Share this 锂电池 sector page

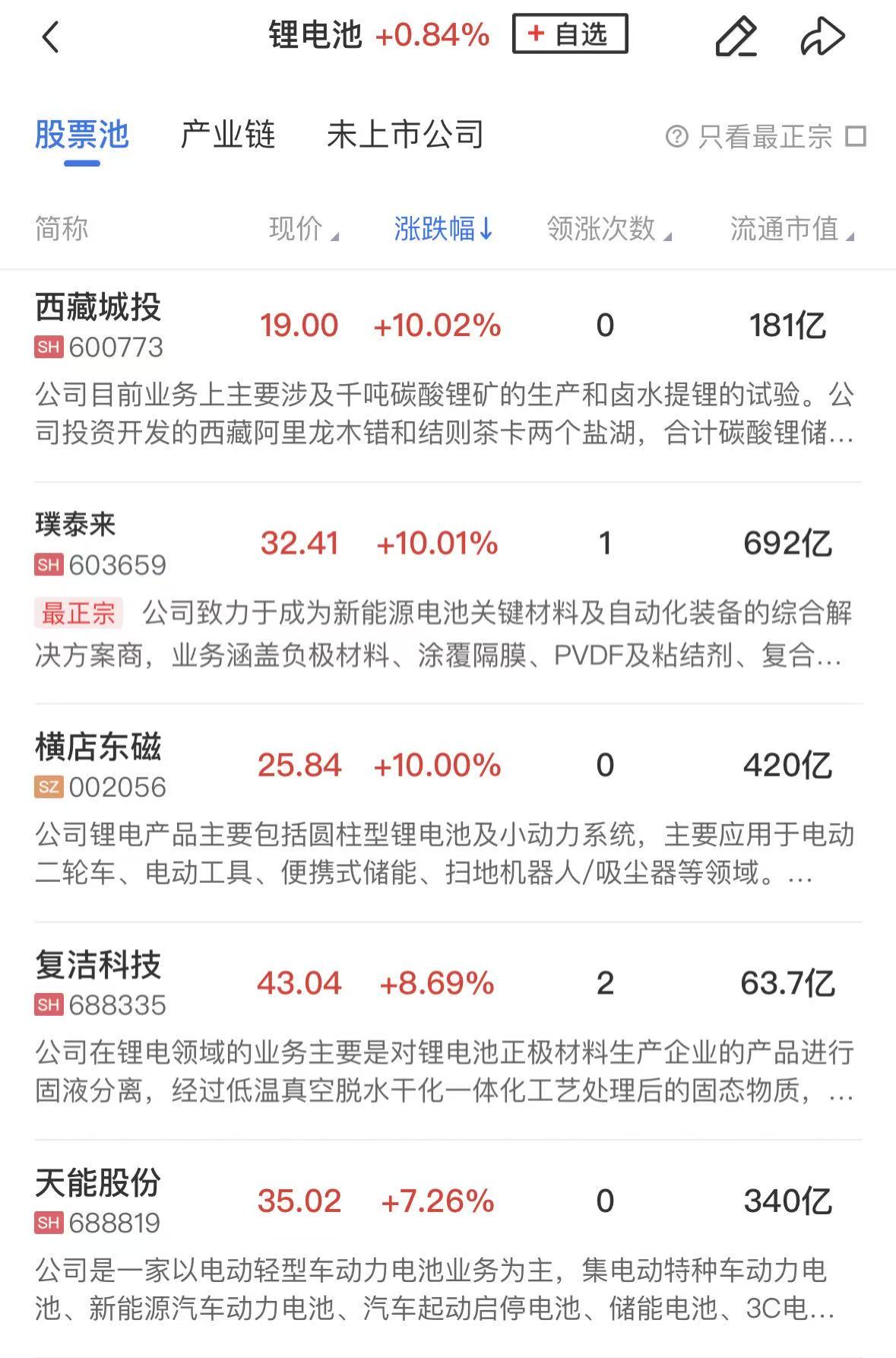click(x=822, y=36)
